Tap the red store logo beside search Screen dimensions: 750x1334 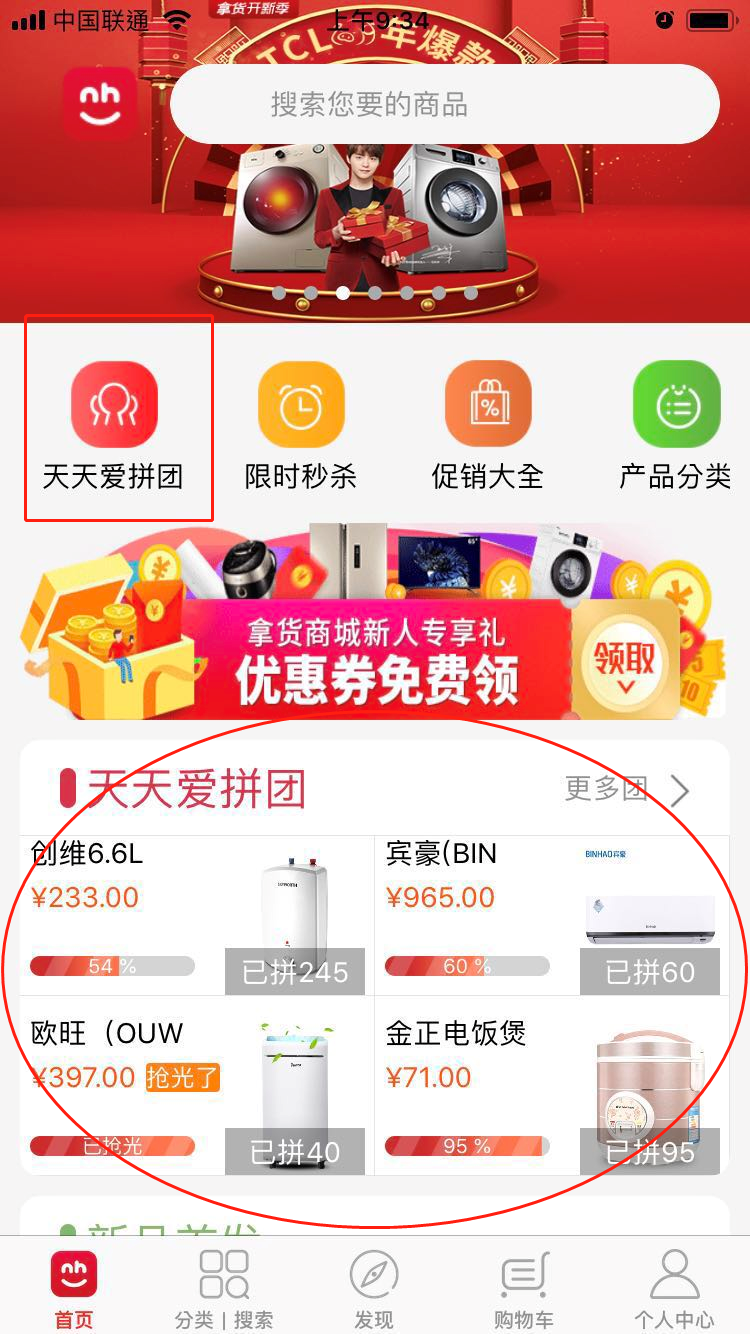coord(100,103)
